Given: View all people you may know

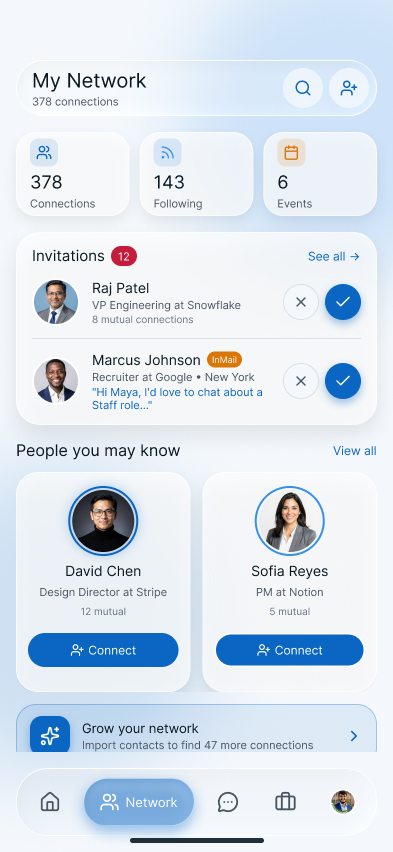Looking at the screenshot, I should pos(354,451).
